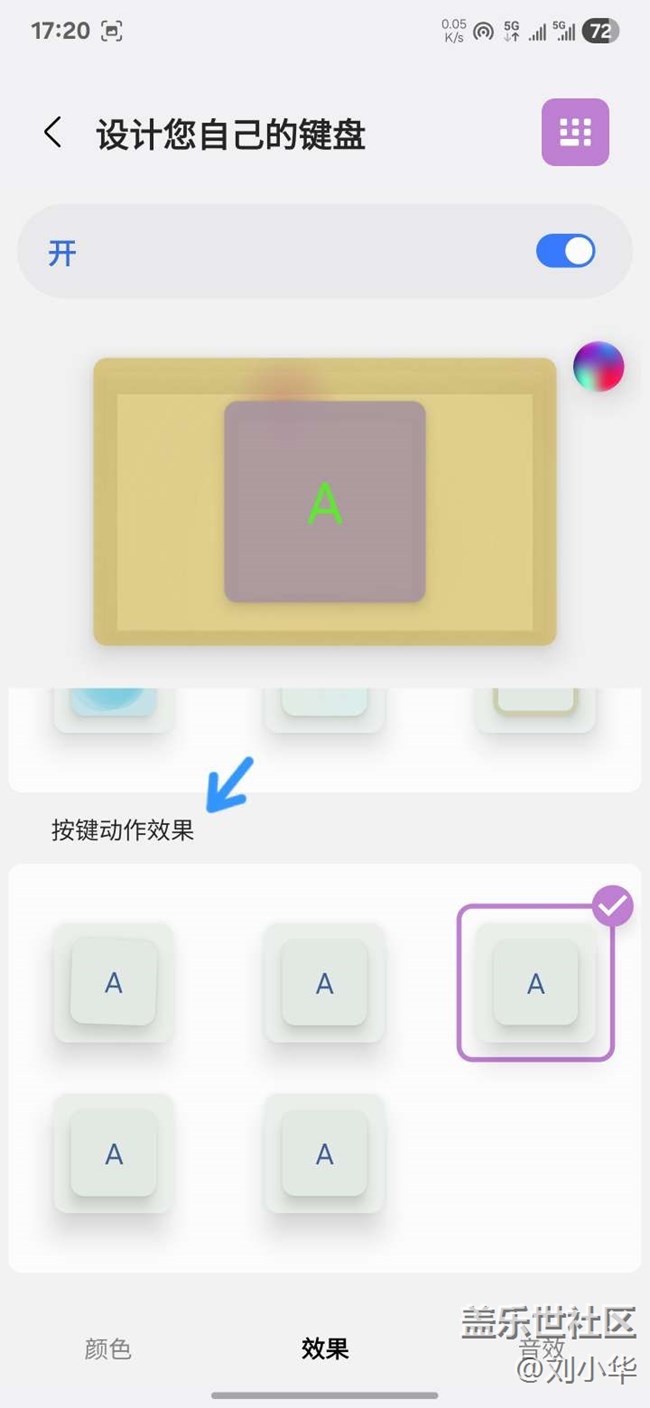
Task: Turn off the 开 master switch
Action: pyautogui.click(x=565, y=251)
